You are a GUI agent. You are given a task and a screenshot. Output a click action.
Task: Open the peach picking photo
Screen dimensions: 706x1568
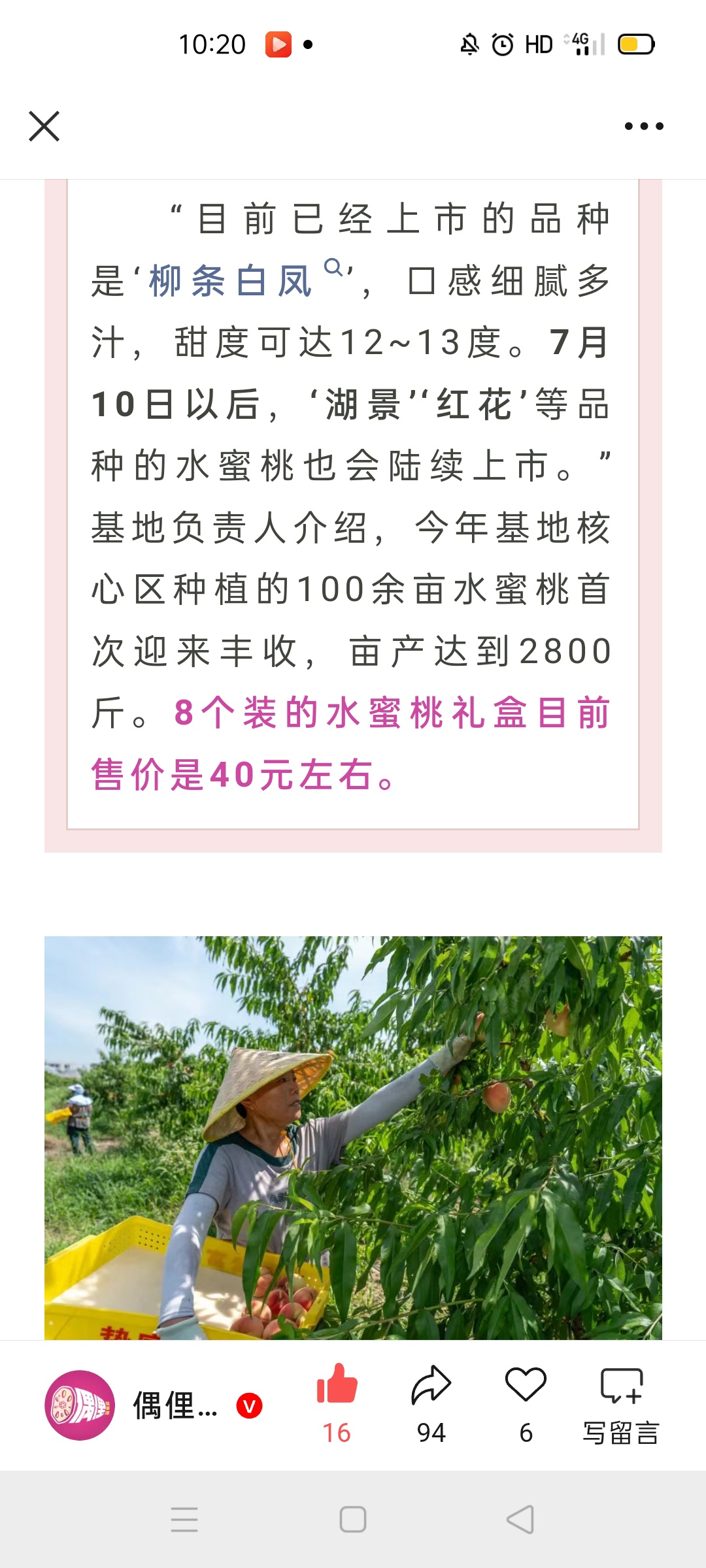pos(353,1137)
